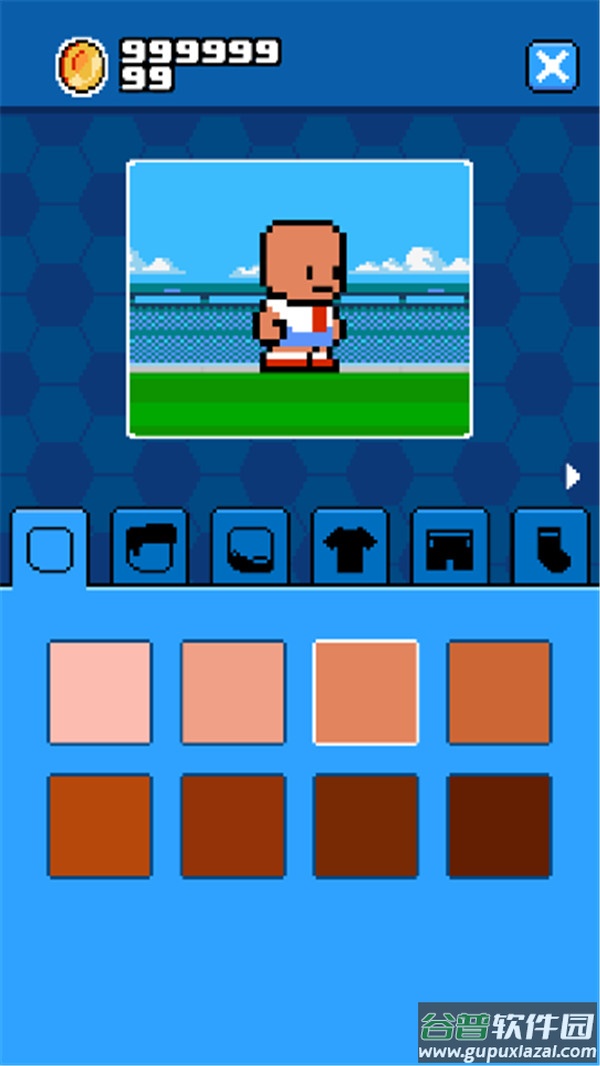Choose the lightest pink skin tone

click(x=100, y=692)
